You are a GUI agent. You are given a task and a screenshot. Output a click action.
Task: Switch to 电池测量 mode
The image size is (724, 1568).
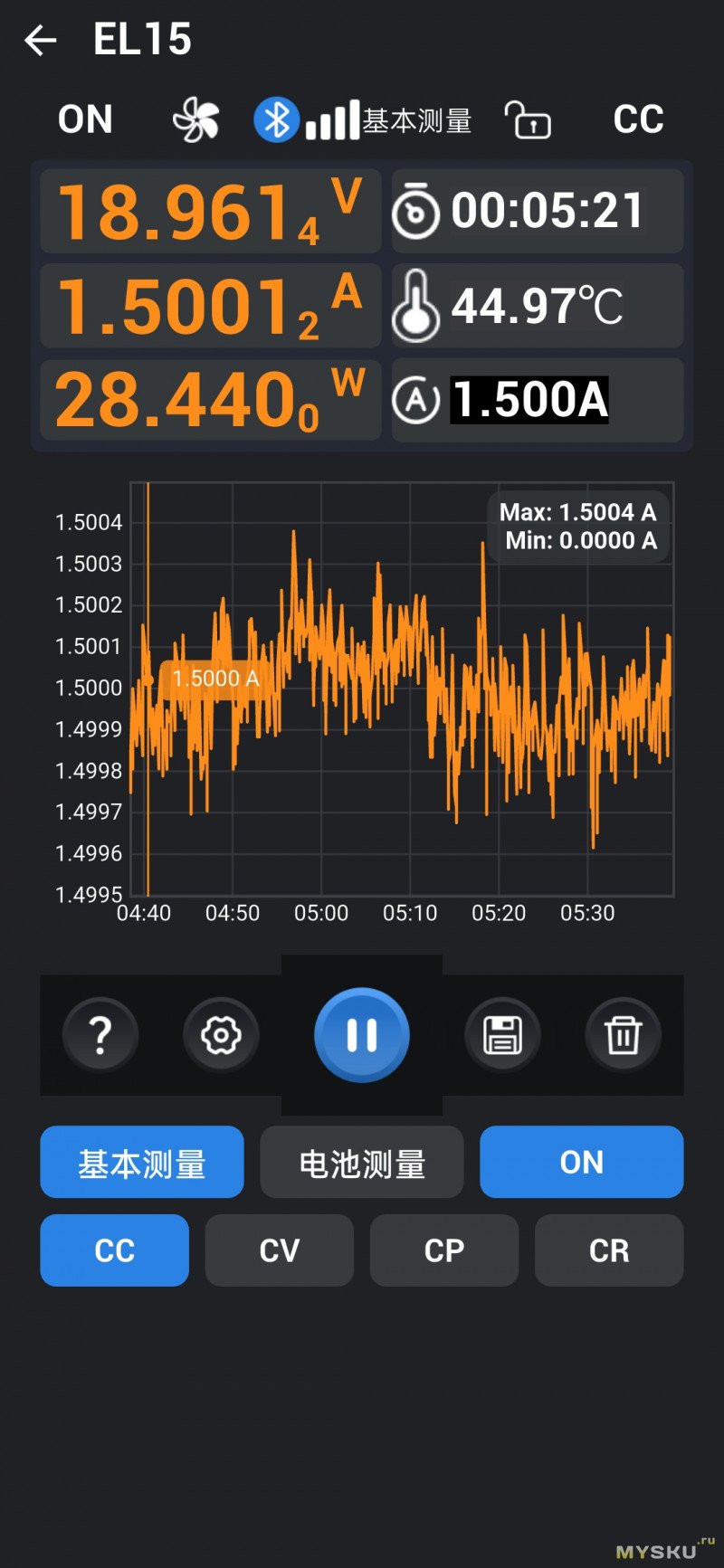tap(362, 1163)
